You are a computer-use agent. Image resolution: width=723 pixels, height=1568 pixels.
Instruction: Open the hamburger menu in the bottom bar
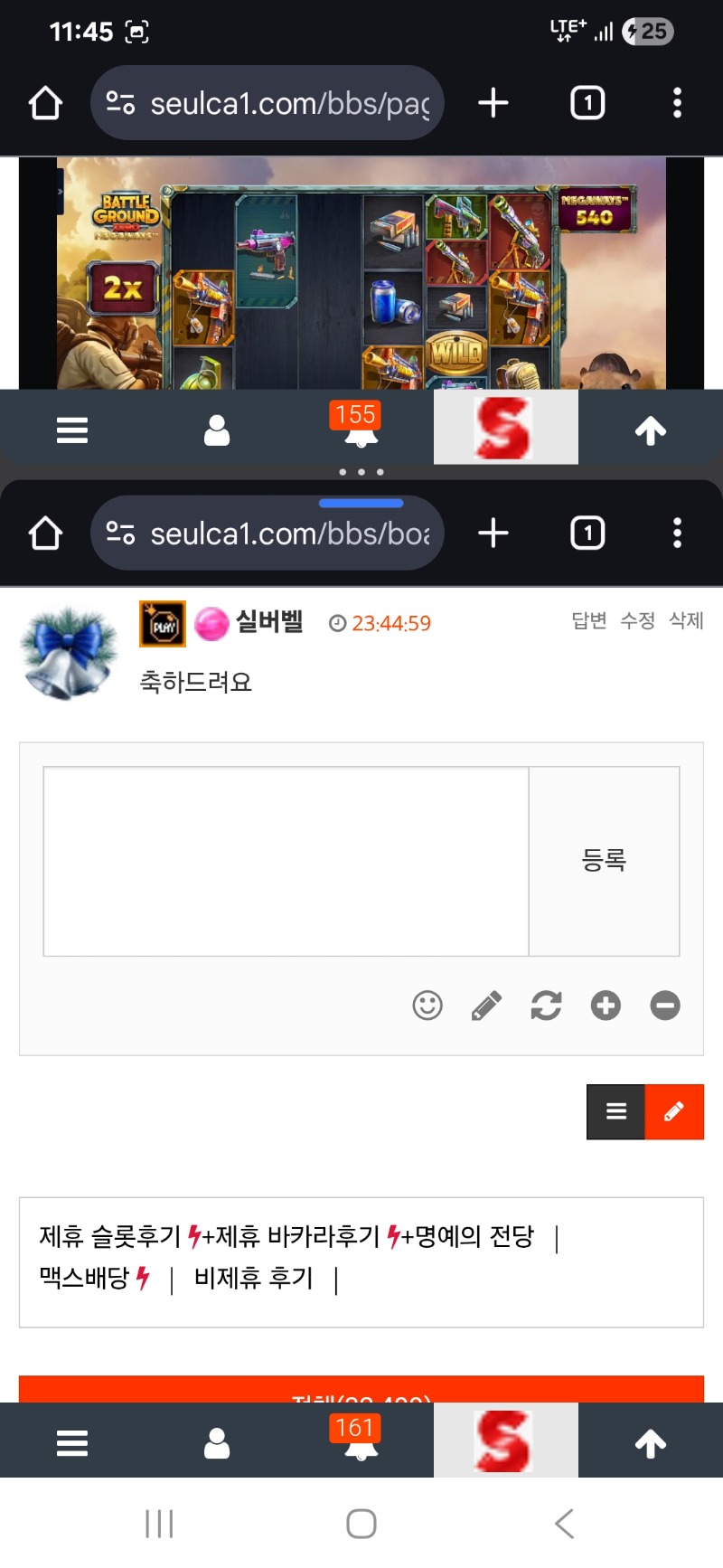(x=72, y=1443)
